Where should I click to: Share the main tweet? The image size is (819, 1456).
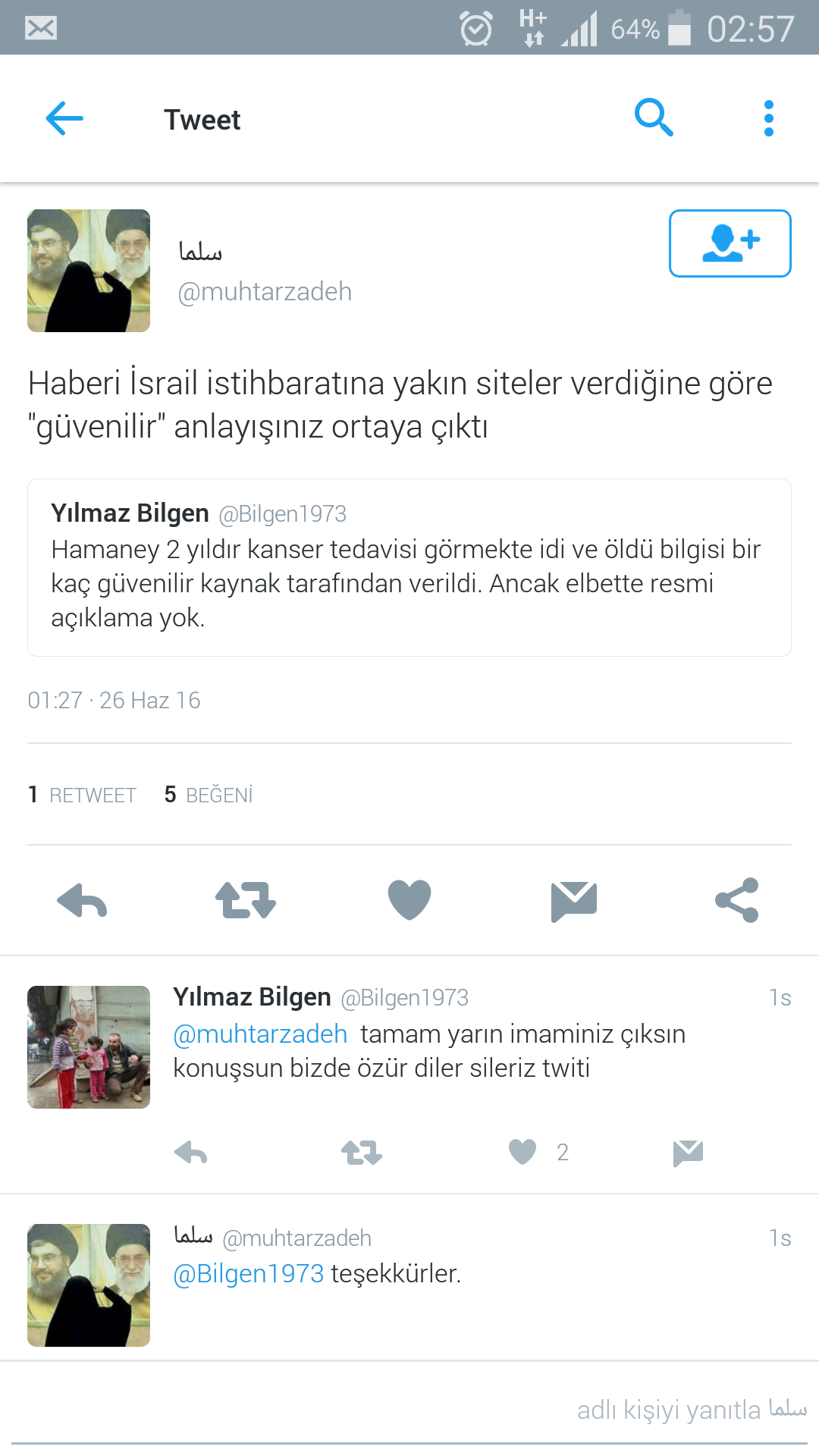737,900
